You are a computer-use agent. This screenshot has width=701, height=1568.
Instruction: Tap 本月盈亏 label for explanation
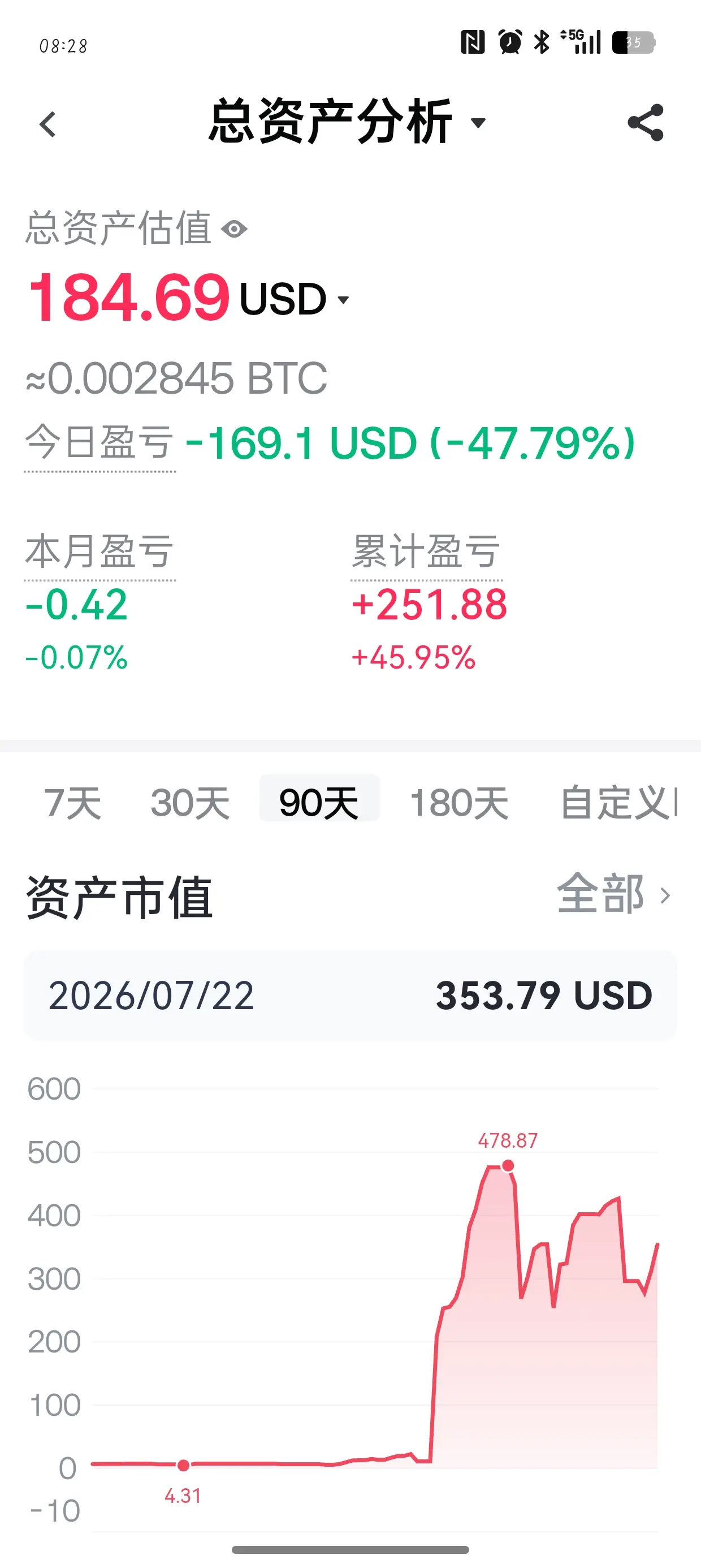pos(100,552)
